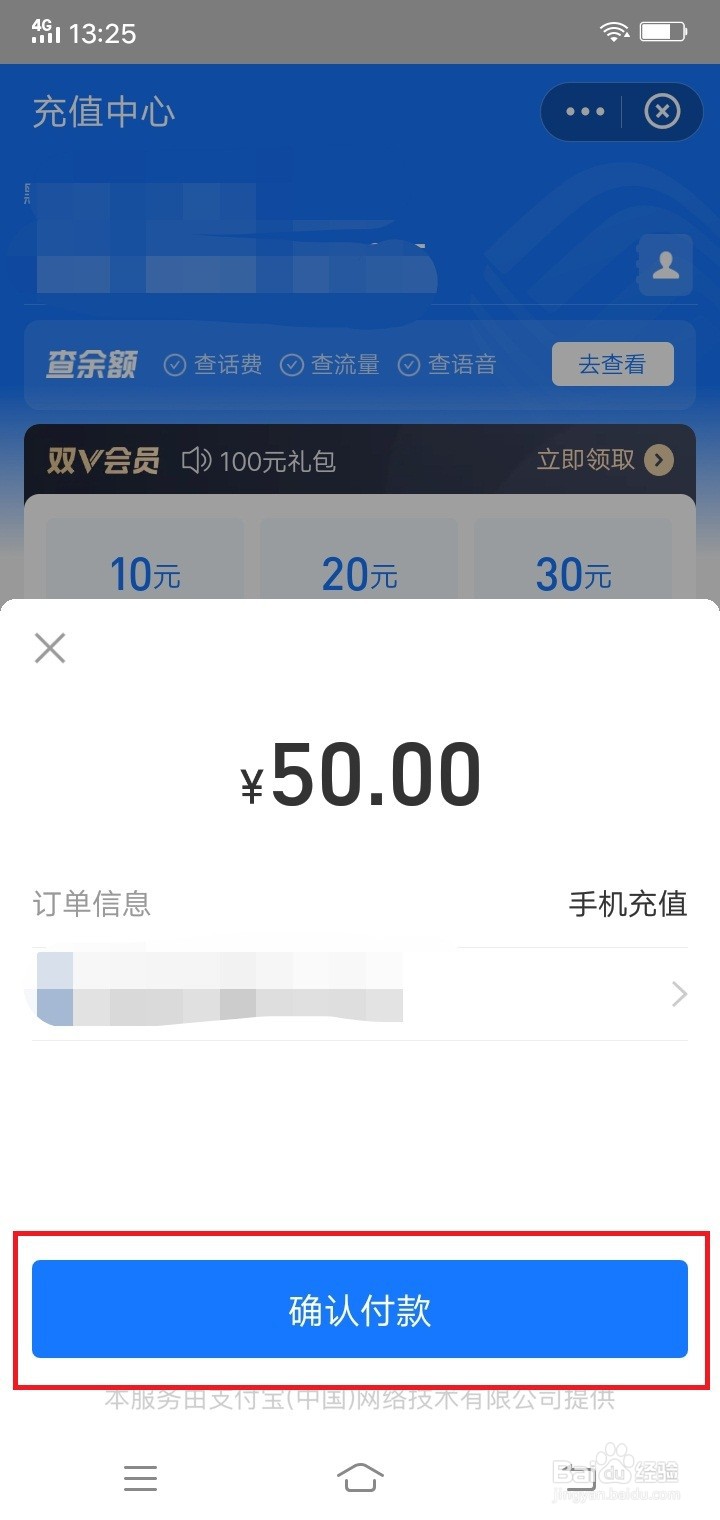Tap the 确认付款 payment button

point(360,1310)
